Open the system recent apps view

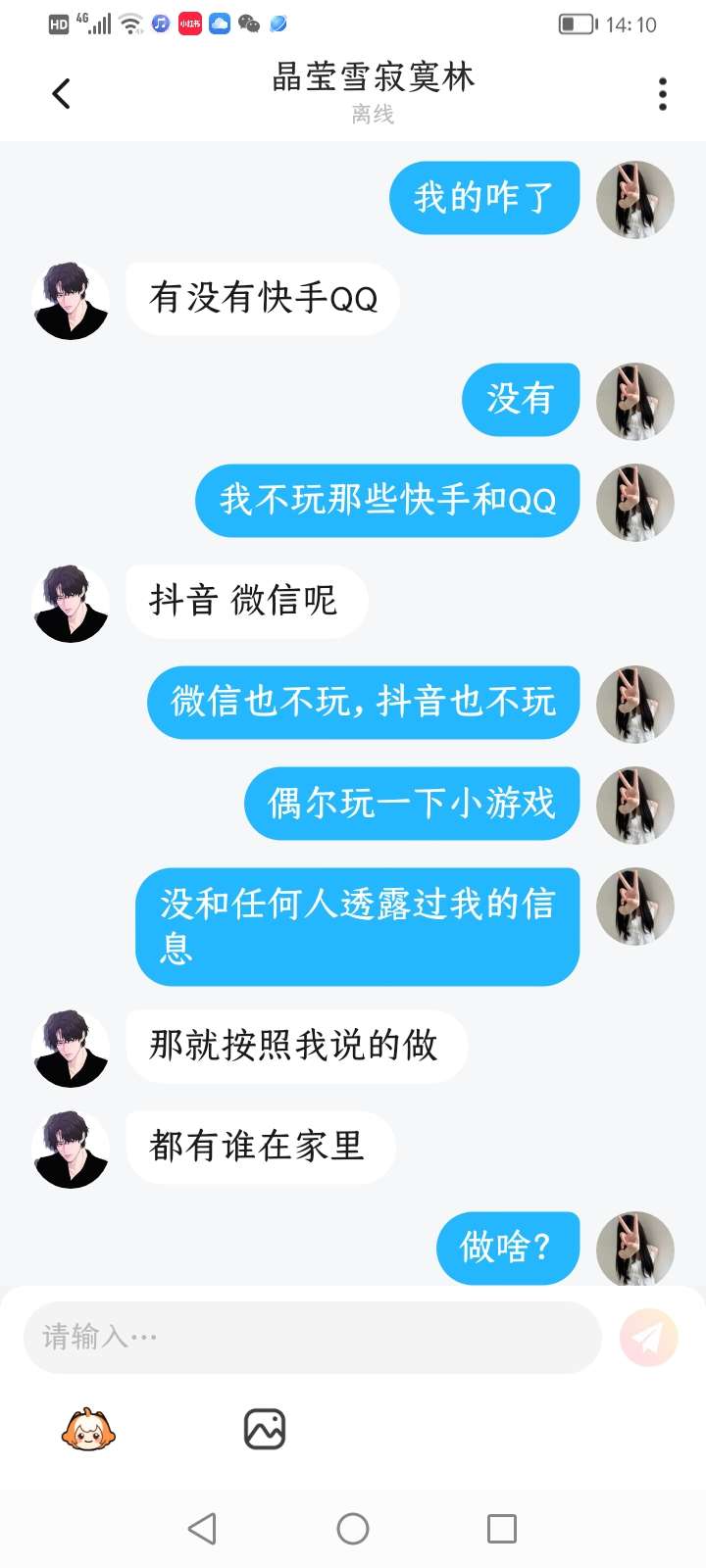[x=501, y=1528]
